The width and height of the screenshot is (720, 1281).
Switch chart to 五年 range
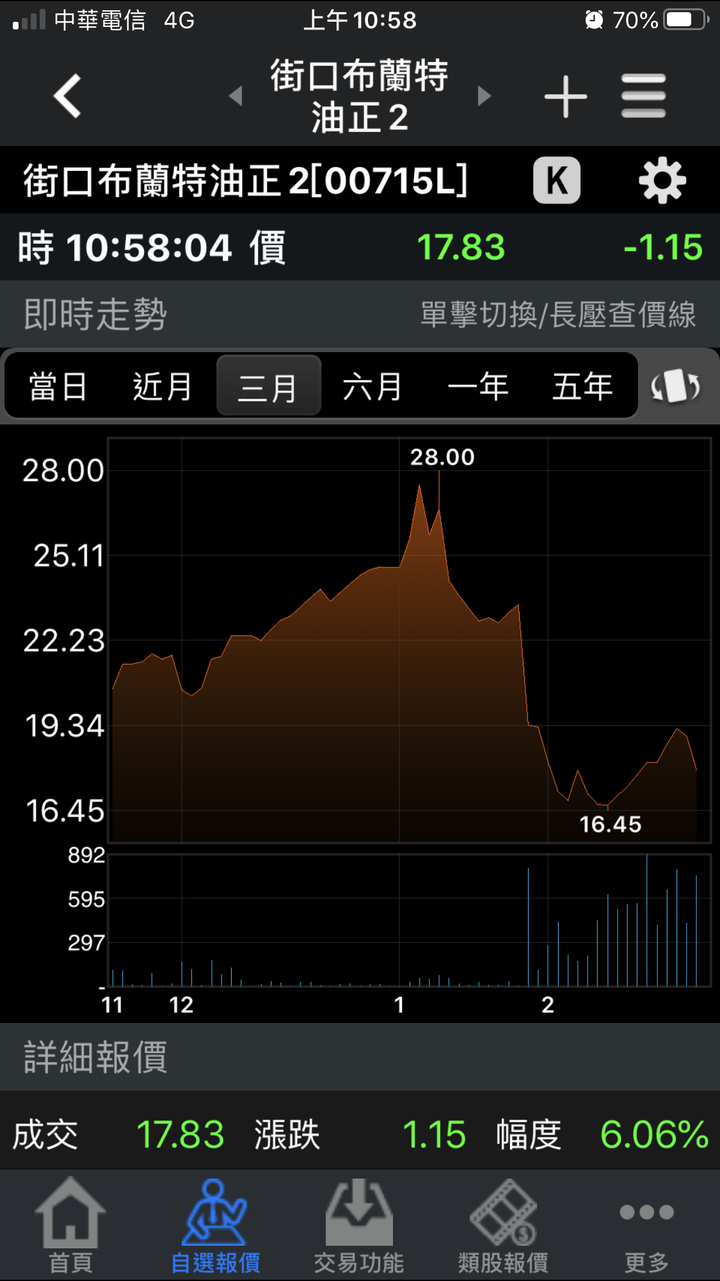(582, 385)
